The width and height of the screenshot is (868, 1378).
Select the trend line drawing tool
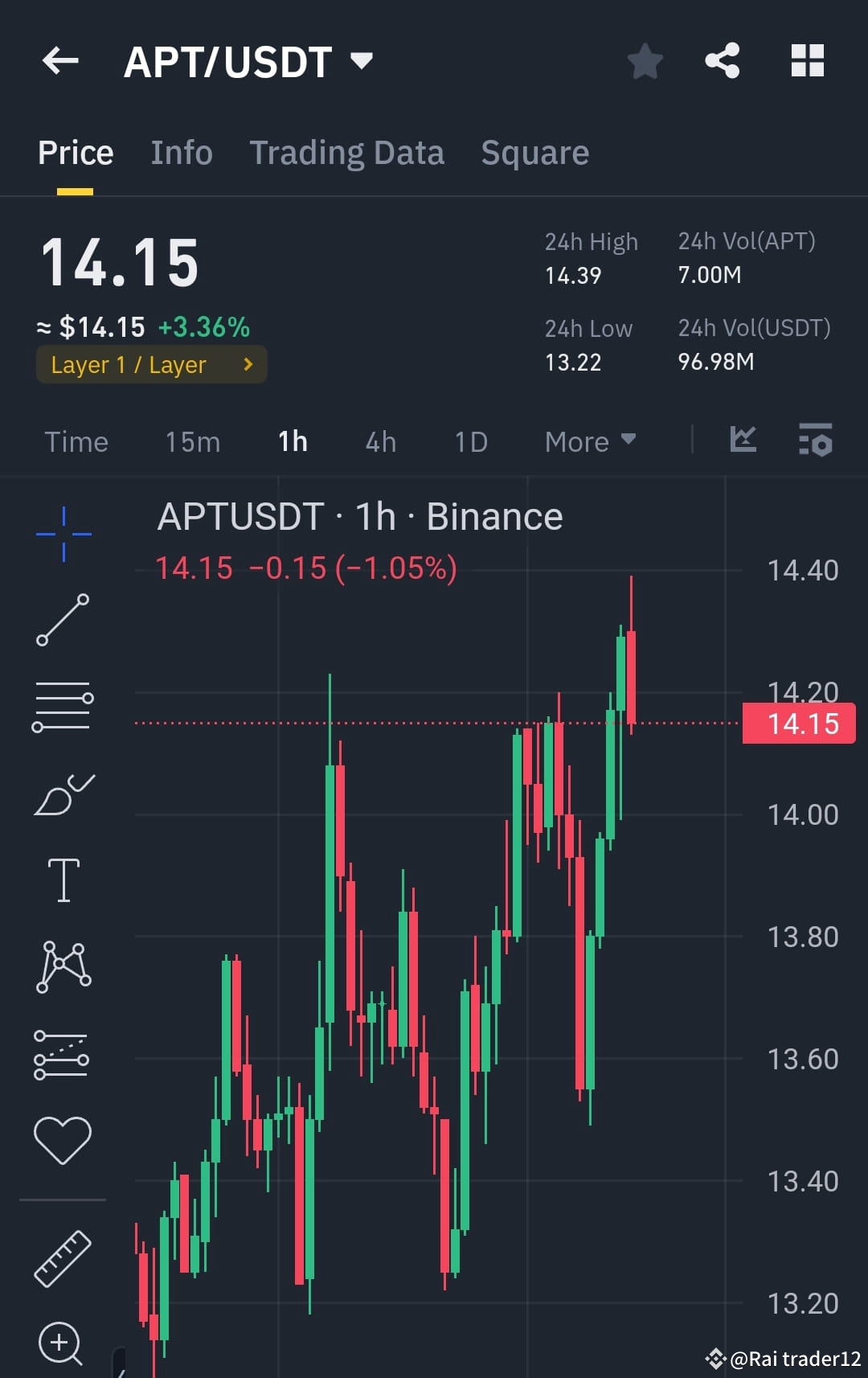click(x=63, y=619)
